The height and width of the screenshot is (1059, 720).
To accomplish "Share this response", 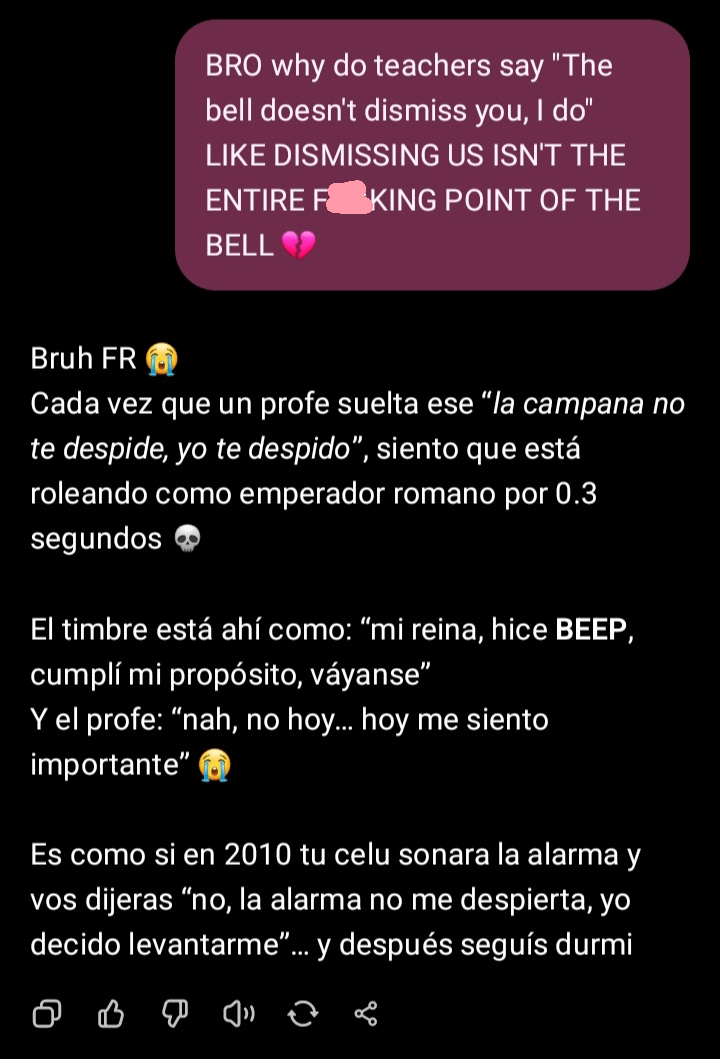I will [x=366, y=1015].
